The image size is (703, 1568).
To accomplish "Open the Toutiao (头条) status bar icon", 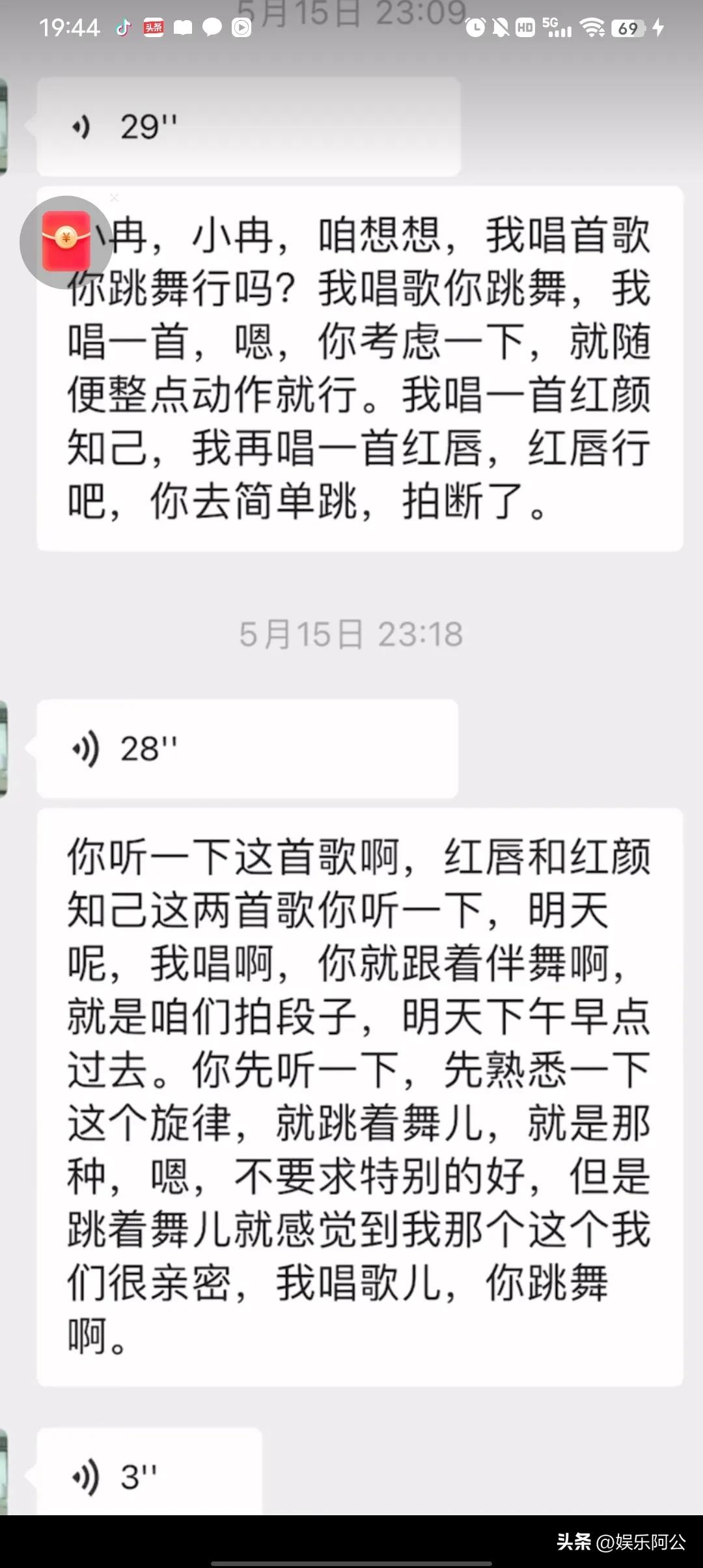I will [154, 27].
